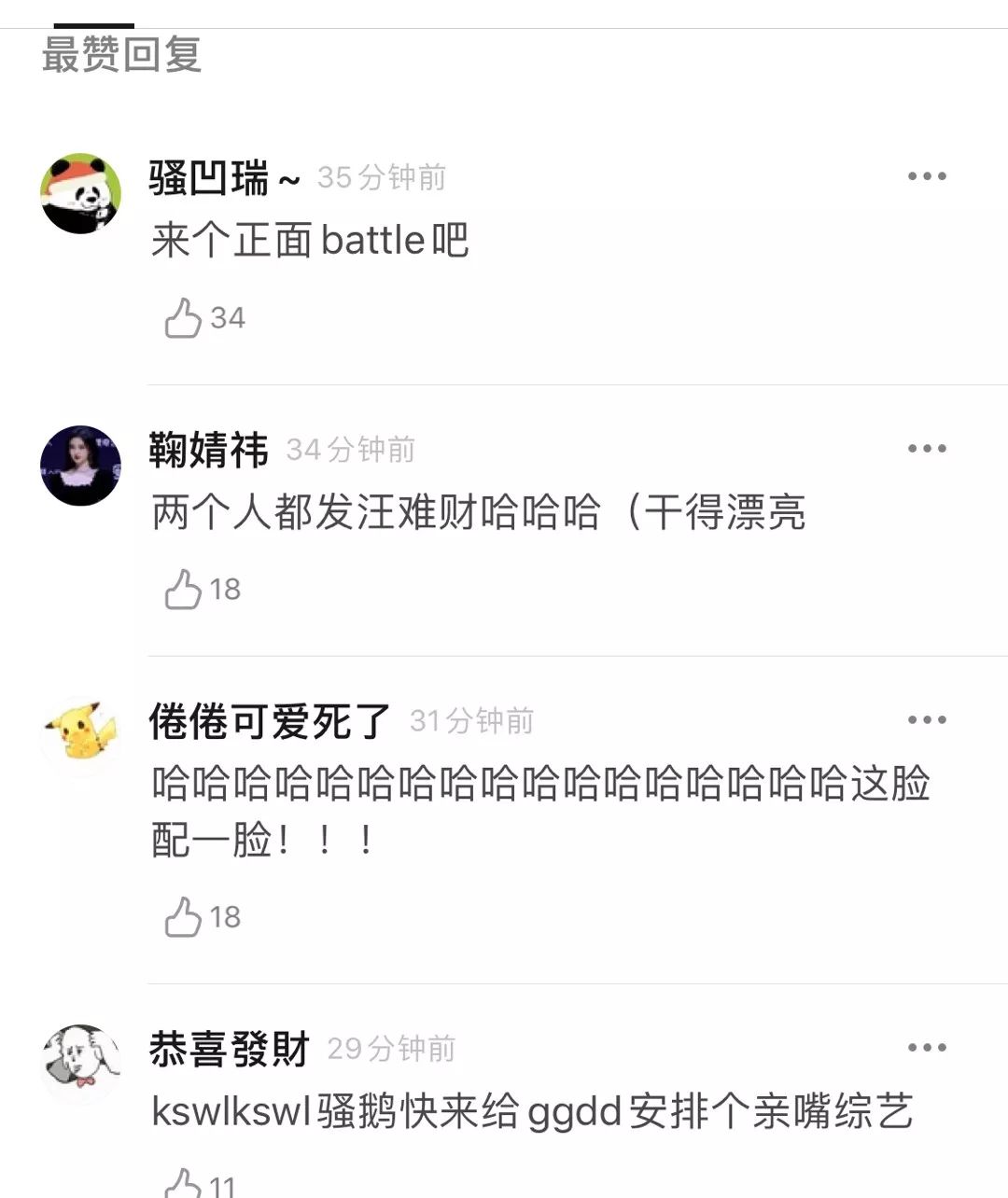This screenshot has width=1008, height=1198.
Task: Tap the username 恭喜發財
Action: 230,1049
